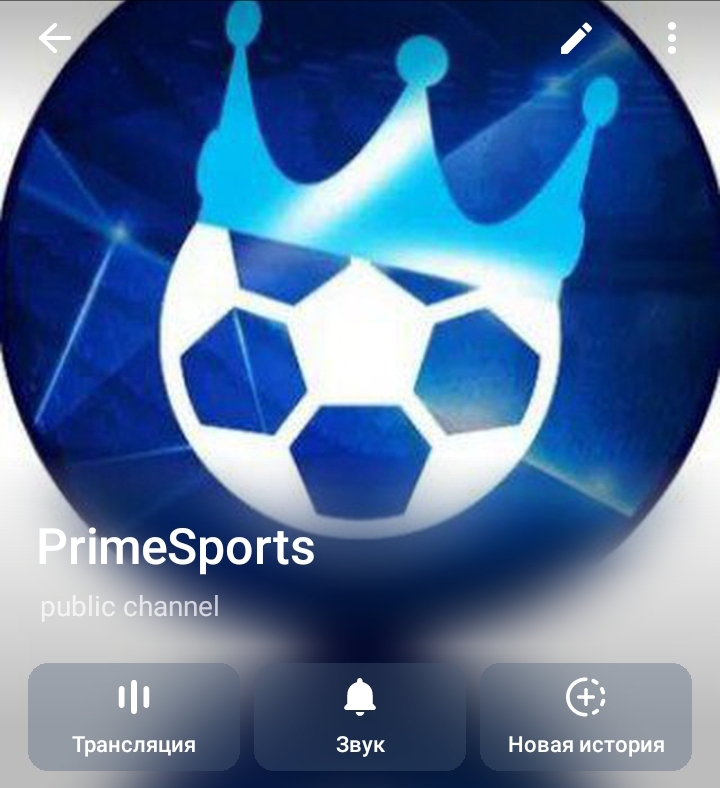This screenshot has width=720, height=788.
Task: Expand channel actions via the three vertical dots
Action: pos(672,38)
